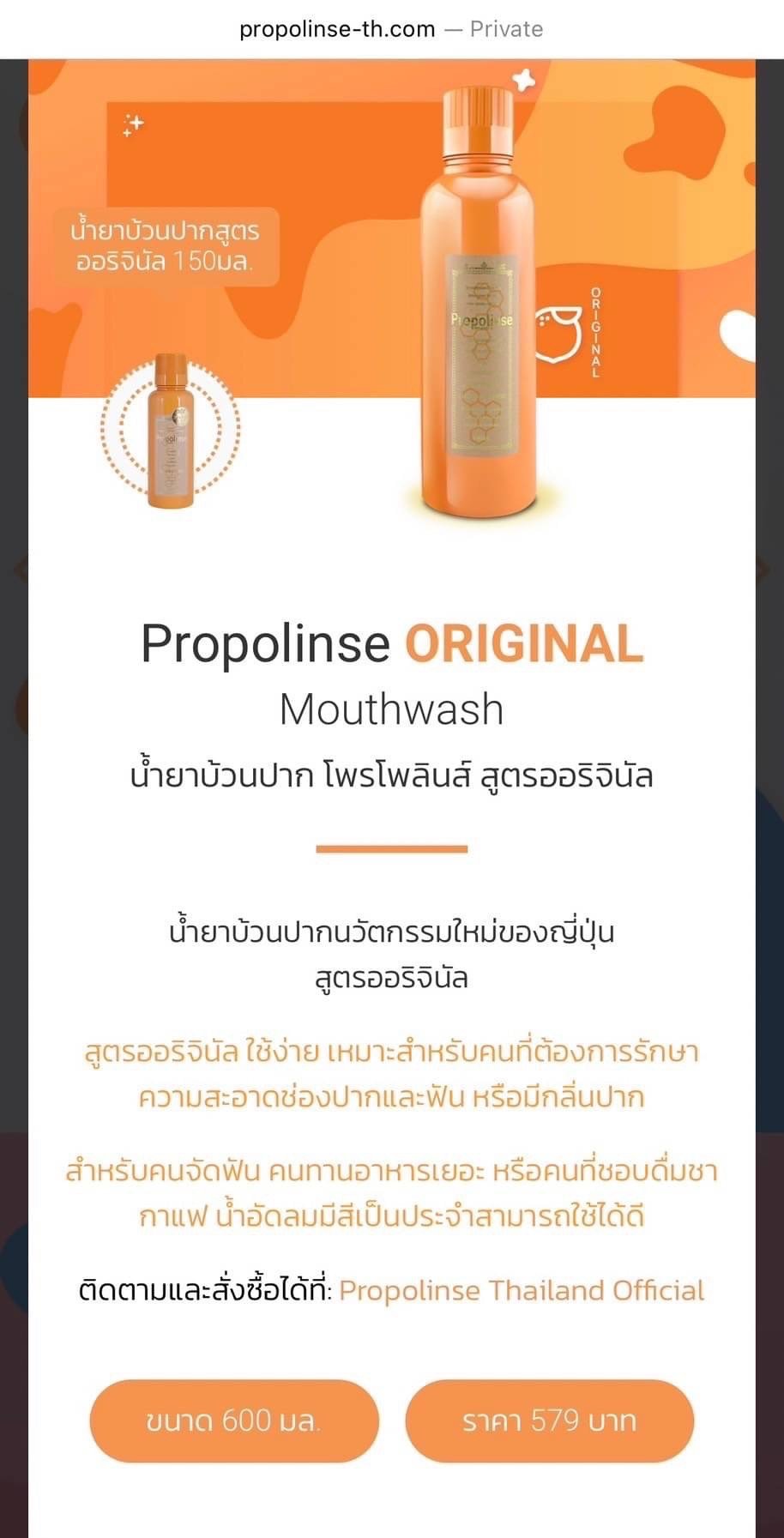Screen dimensions: 784x1538
Task: Select the small 150ml bottle thumbnail
Action: point(169,430)
